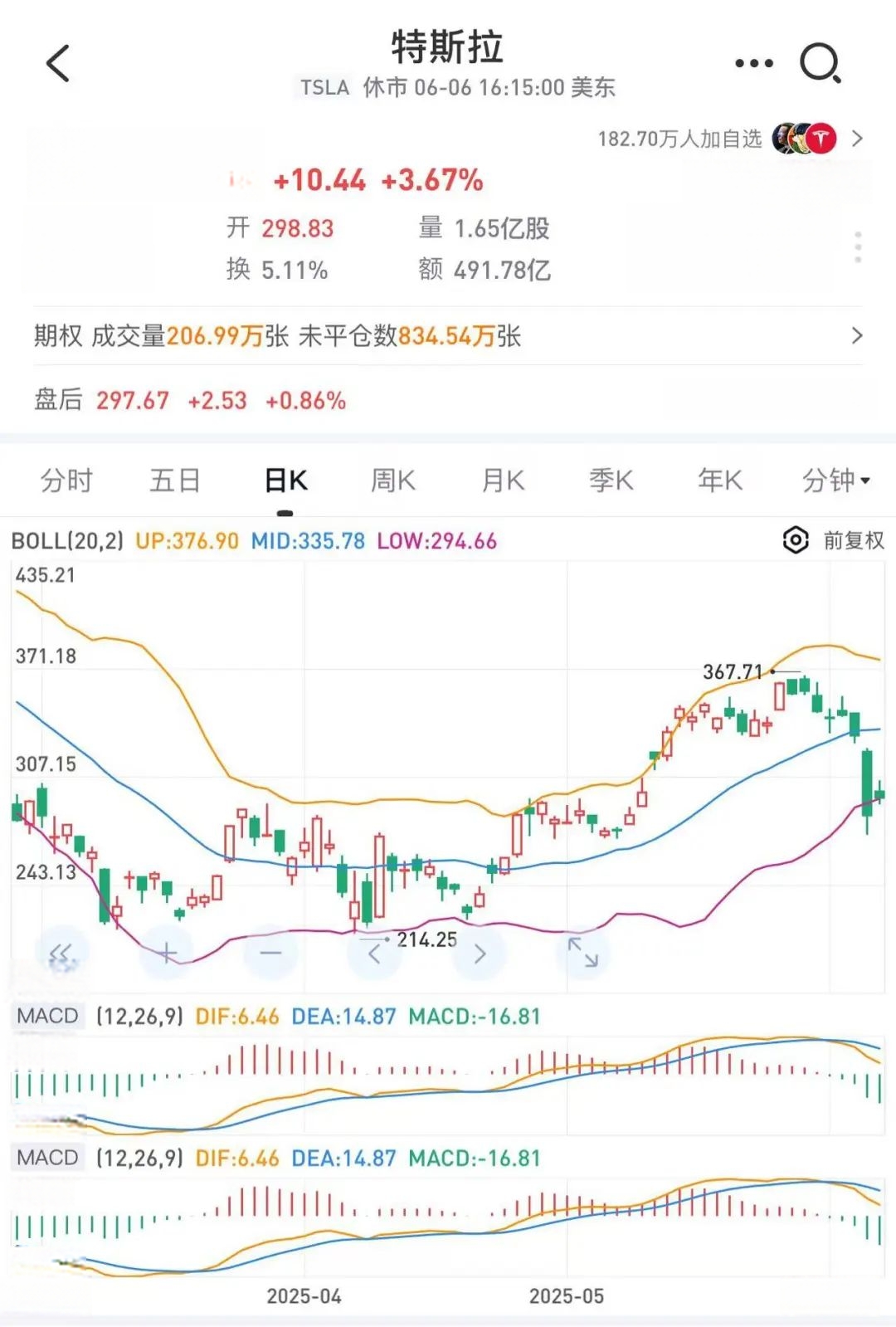Switch to the 分时 chart tab
896x1327 pixels.
(x=66, y=481)
